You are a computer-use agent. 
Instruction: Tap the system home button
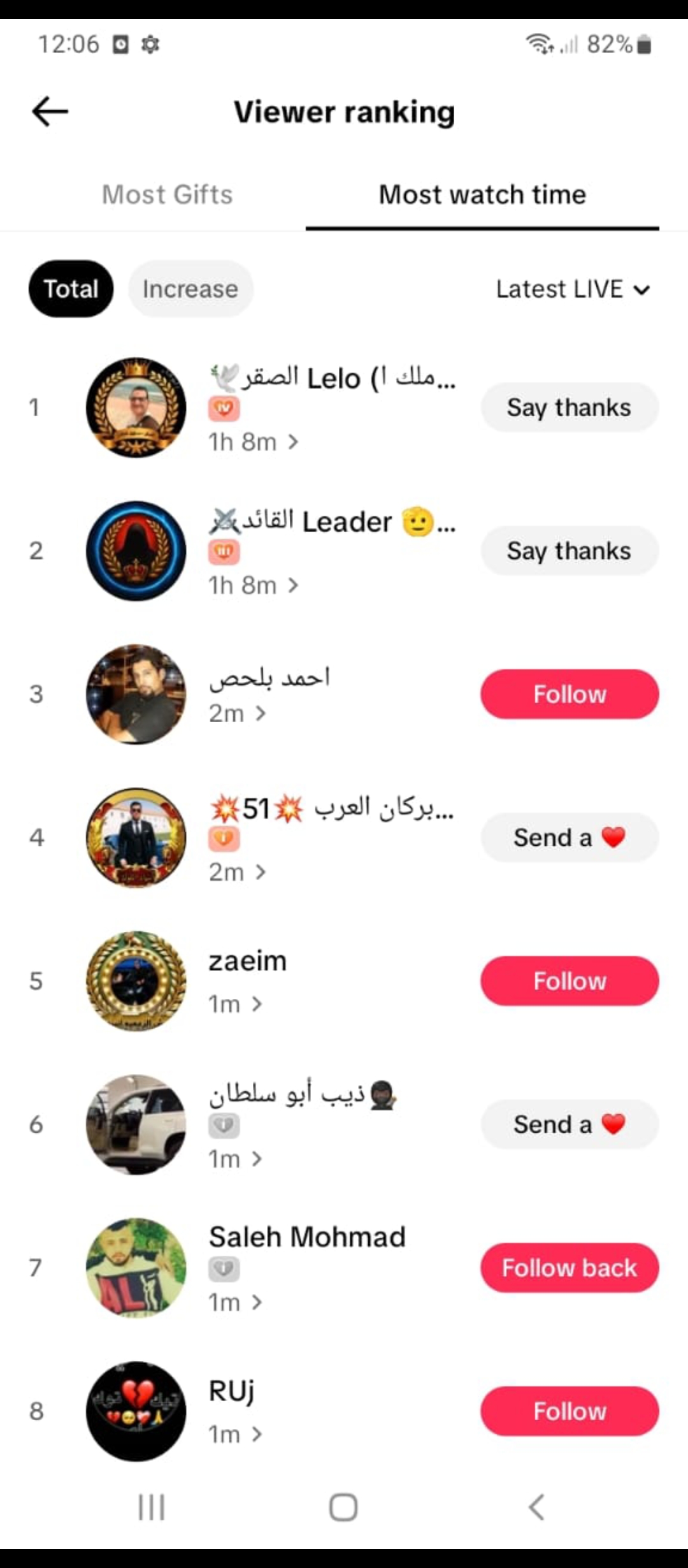(x=343, y=1507)
